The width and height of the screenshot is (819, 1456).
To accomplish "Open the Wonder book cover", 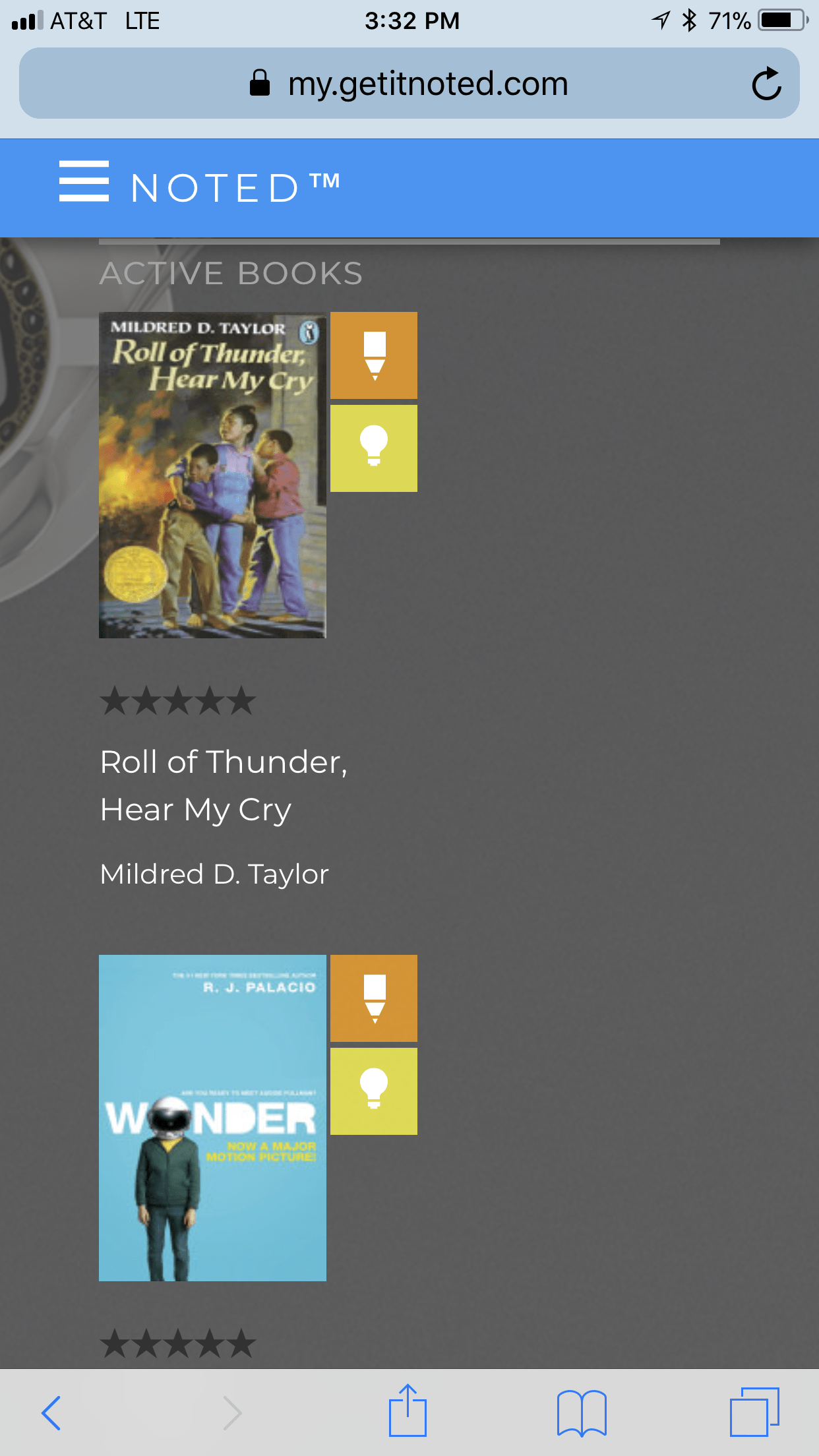I will 212,1118.
